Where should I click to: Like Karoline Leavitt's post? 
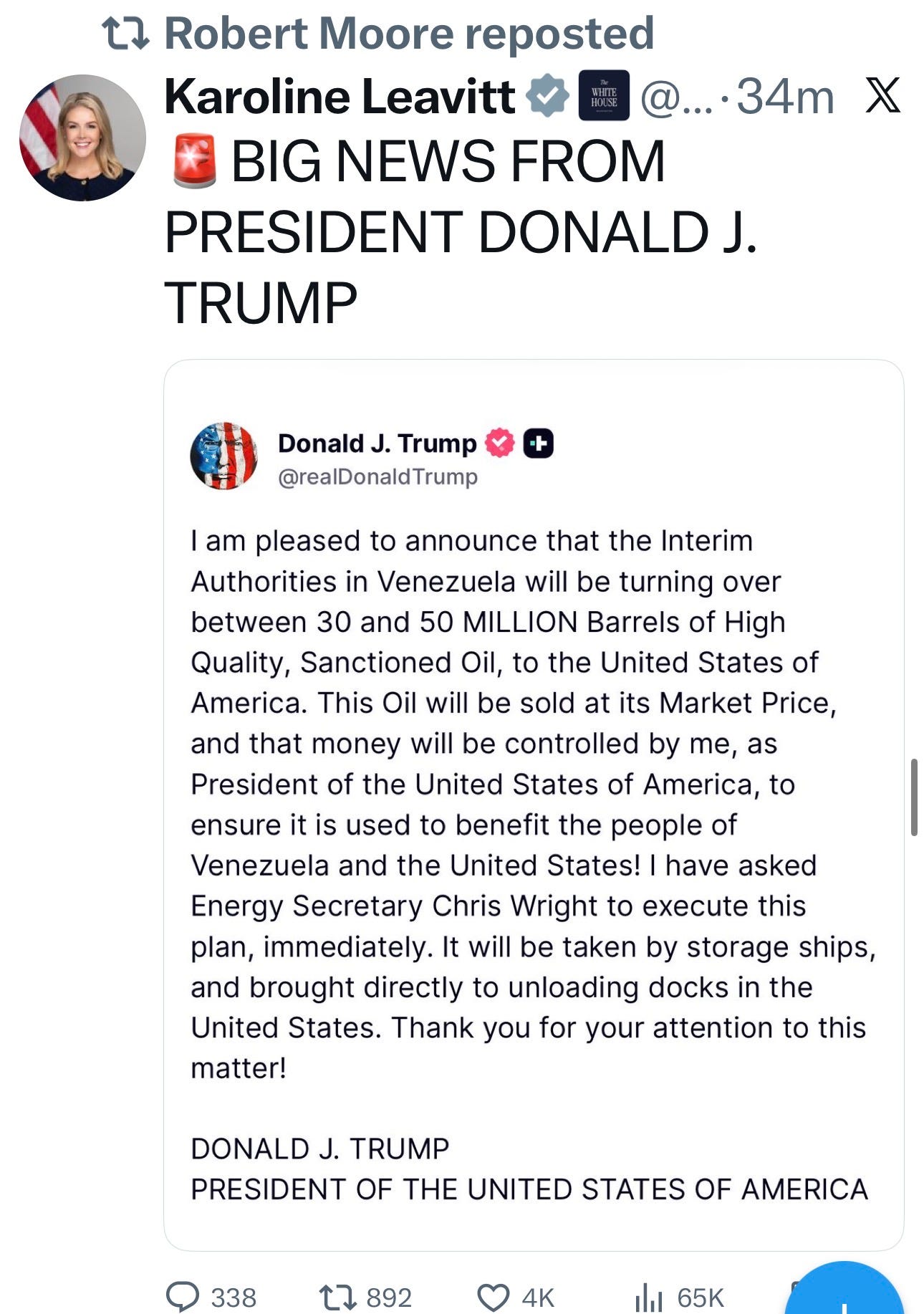[x=493, y=1296]
